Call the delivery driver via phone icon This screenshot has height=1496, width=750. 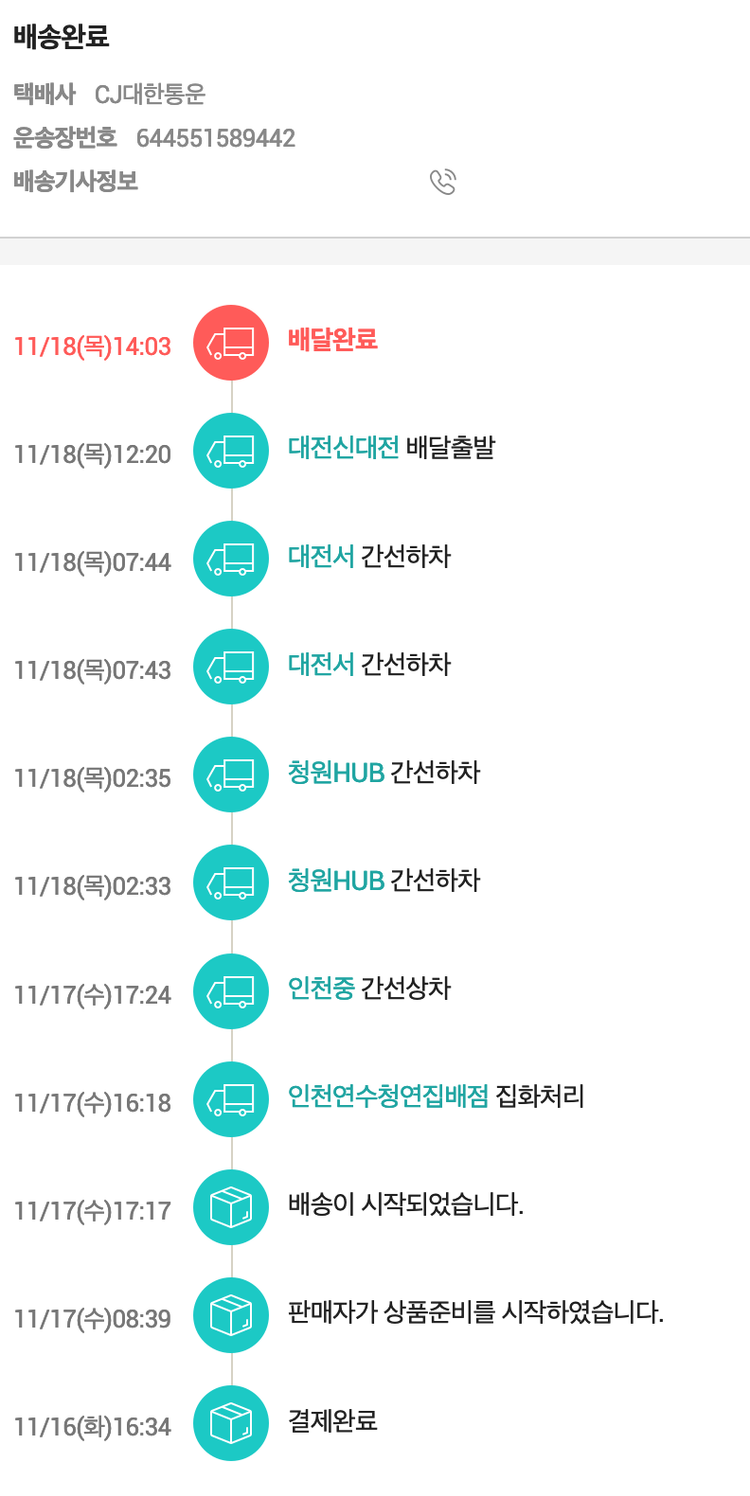point(442,182)
